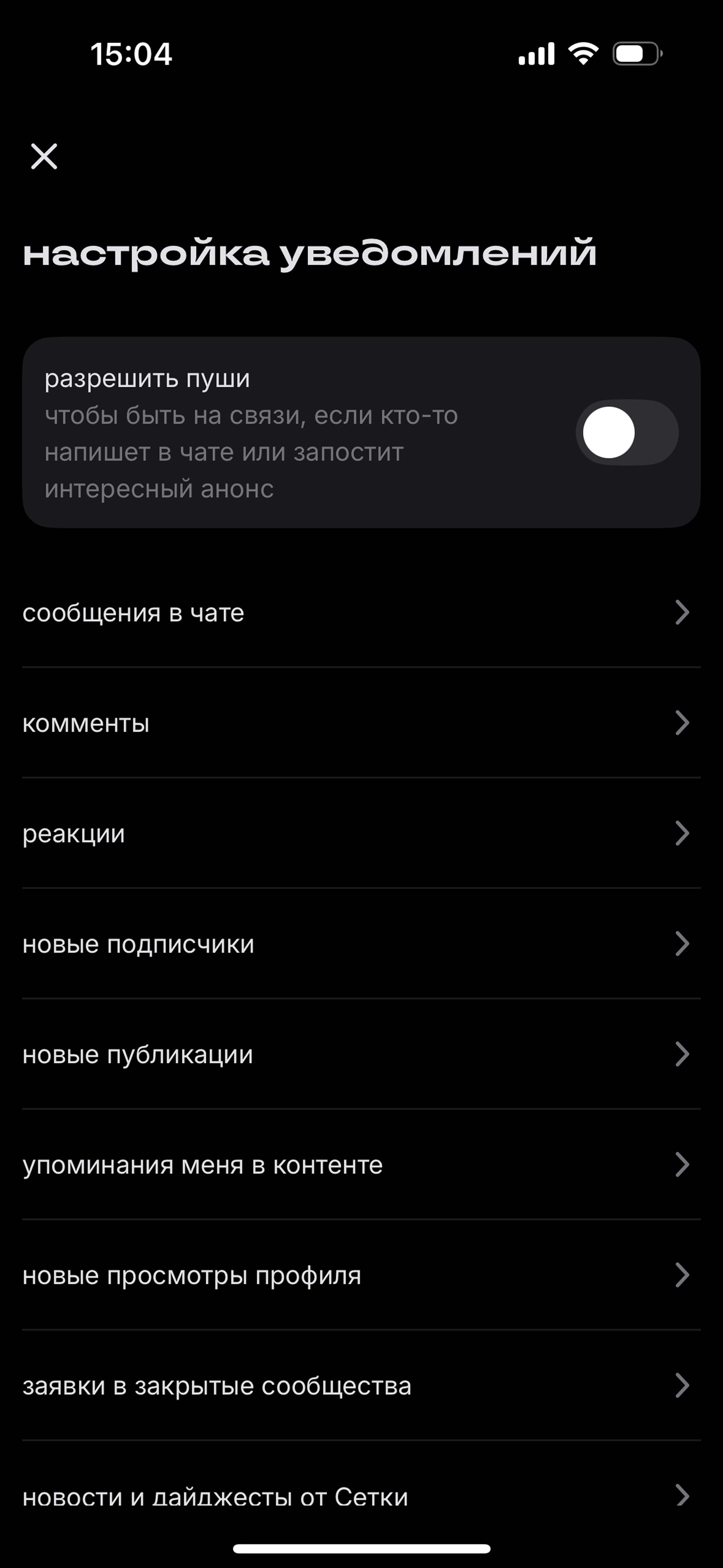This screenshot has width=723, height=1568.
Task: Select «новые подписчики»
Action: click(361, 944)
